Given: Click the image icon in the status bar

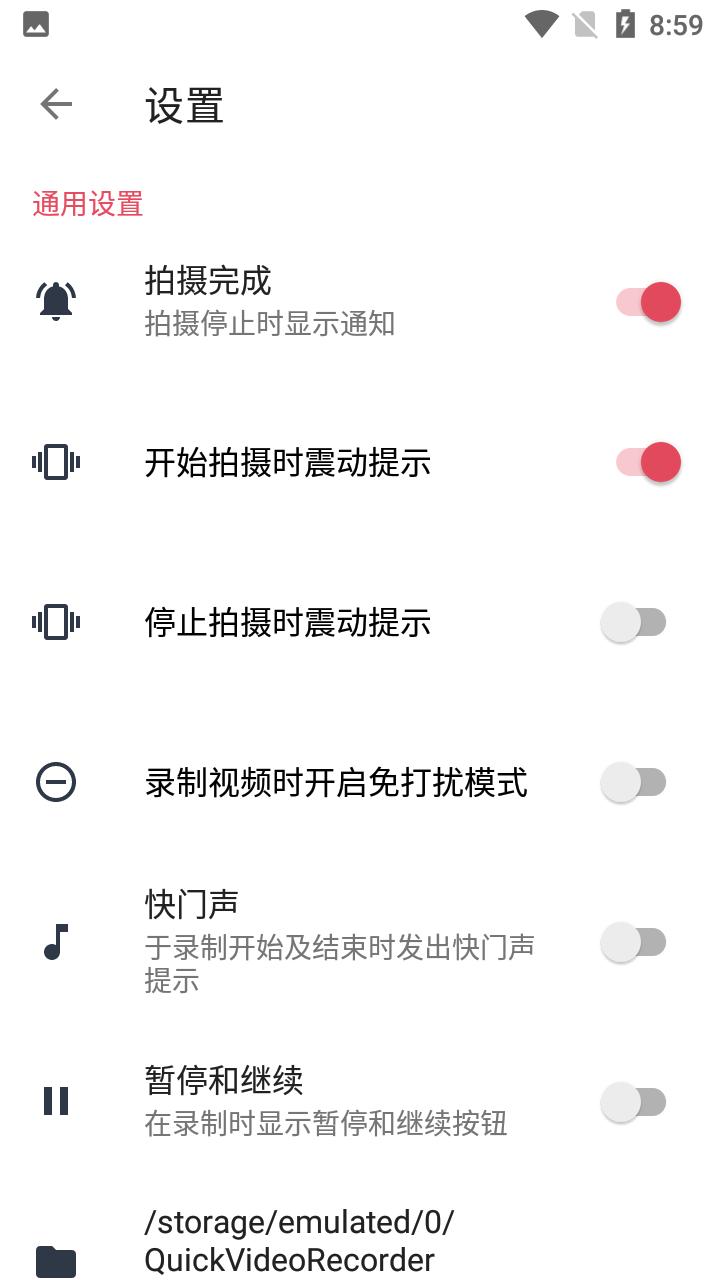Looking at the screenshot, I should [x=35, y=24].
